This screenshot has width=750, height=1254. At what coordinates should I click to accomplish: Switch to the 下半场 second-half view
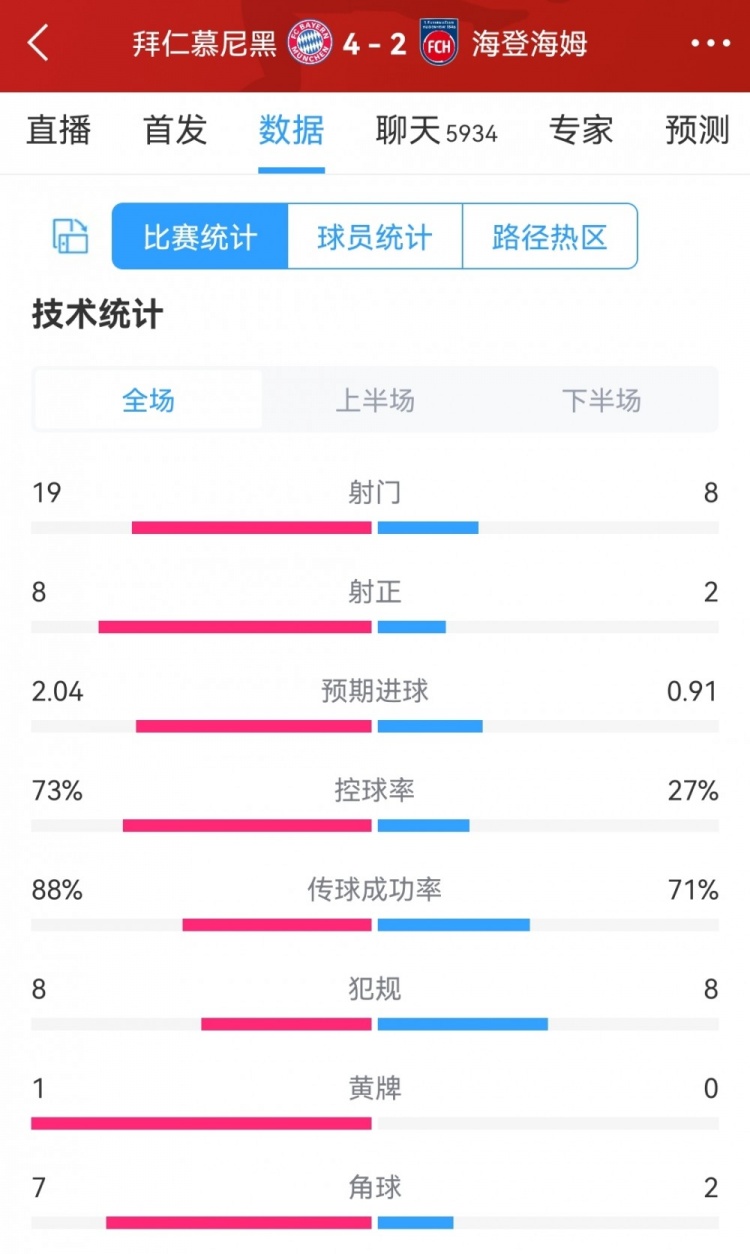(602, 398)
